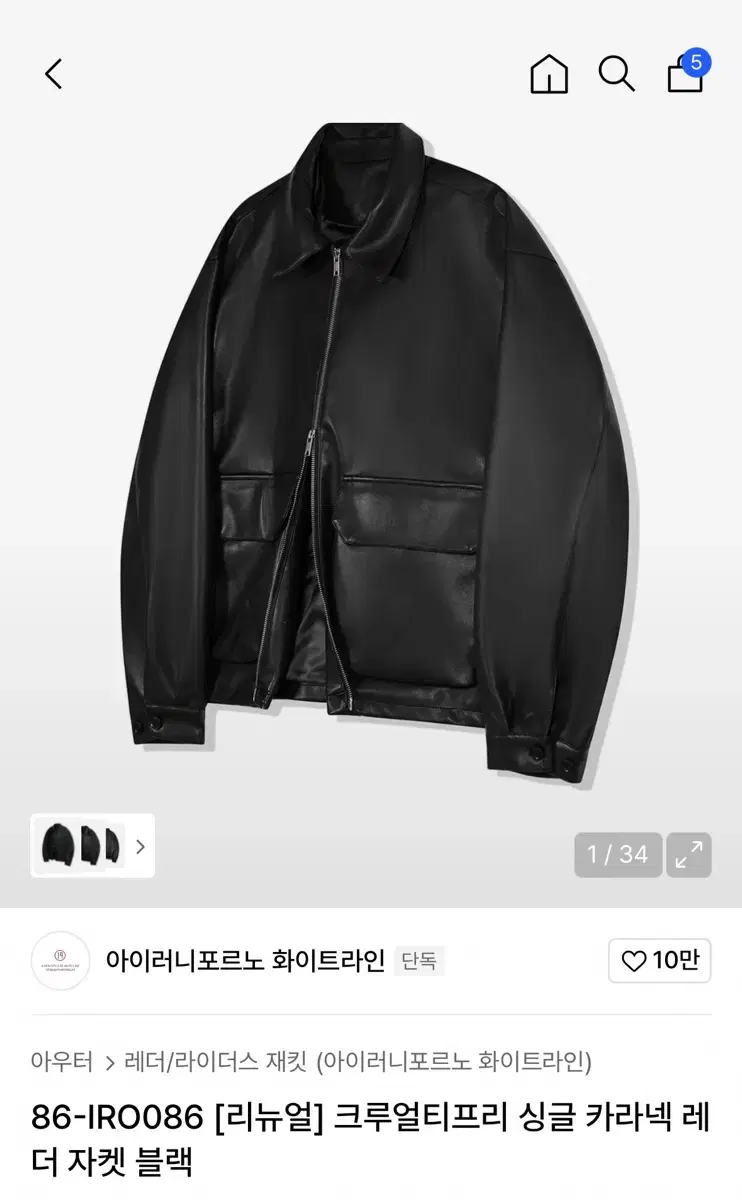Open the shopping bag icon
Image resolution: width=742 pixels, height=1200 pixels.
click(684, 76)
